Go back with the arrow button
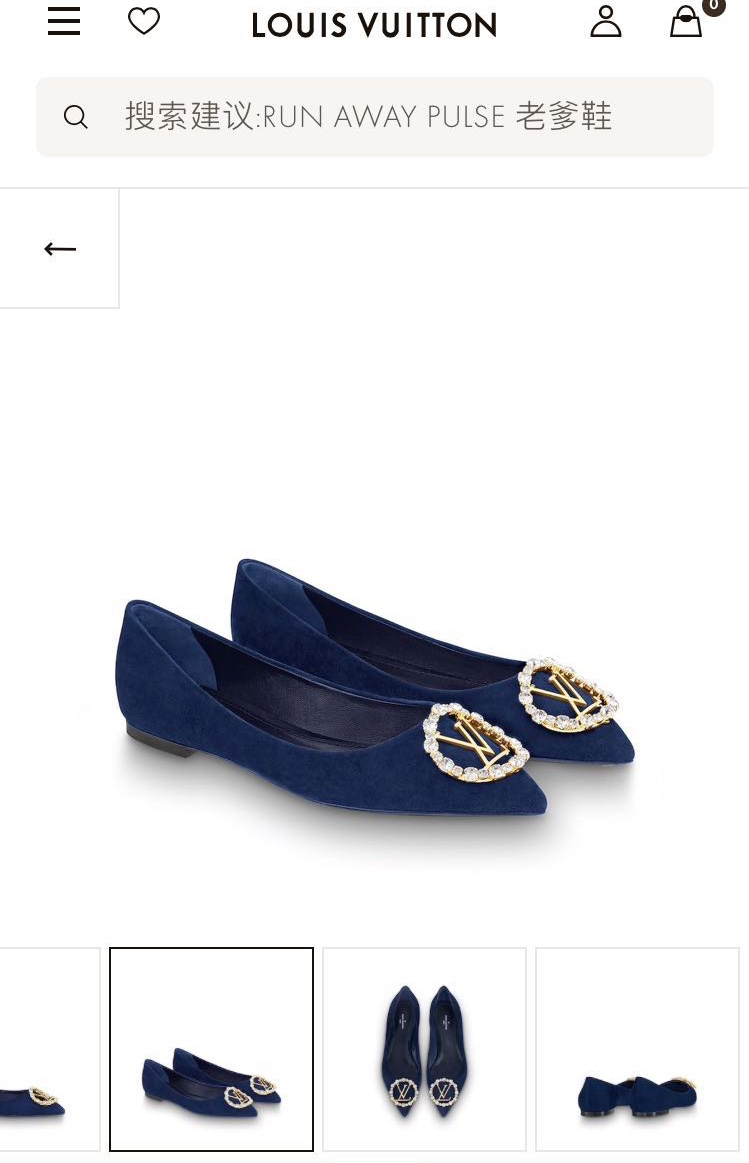Viewport: 749px width, 1163px height. pyautogui.click(x=60, y=249)
